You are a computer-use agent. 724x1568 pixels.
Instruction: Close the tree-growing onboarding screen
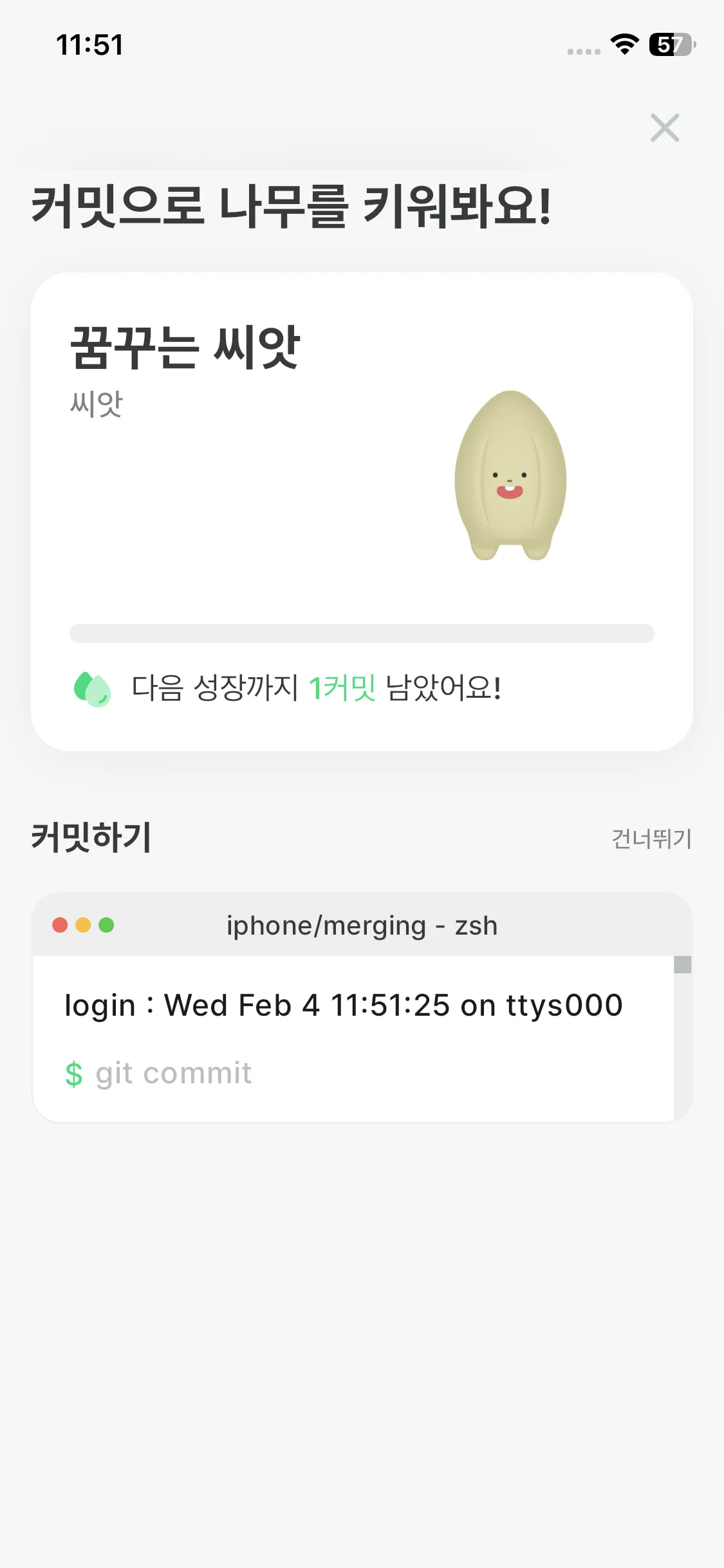[664, 127]
